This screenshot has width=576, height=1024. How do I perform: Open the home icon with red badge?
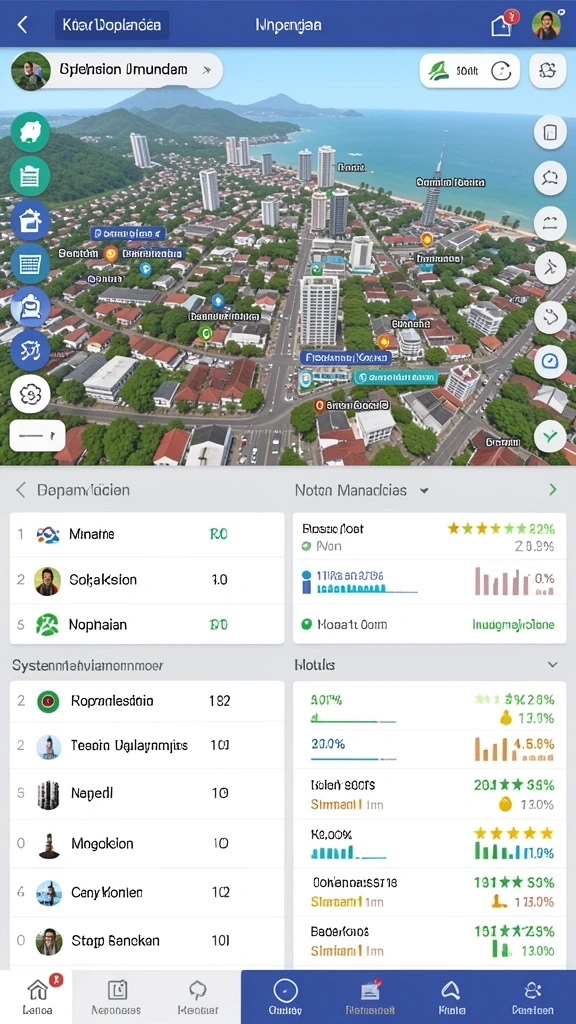(501, 25)
